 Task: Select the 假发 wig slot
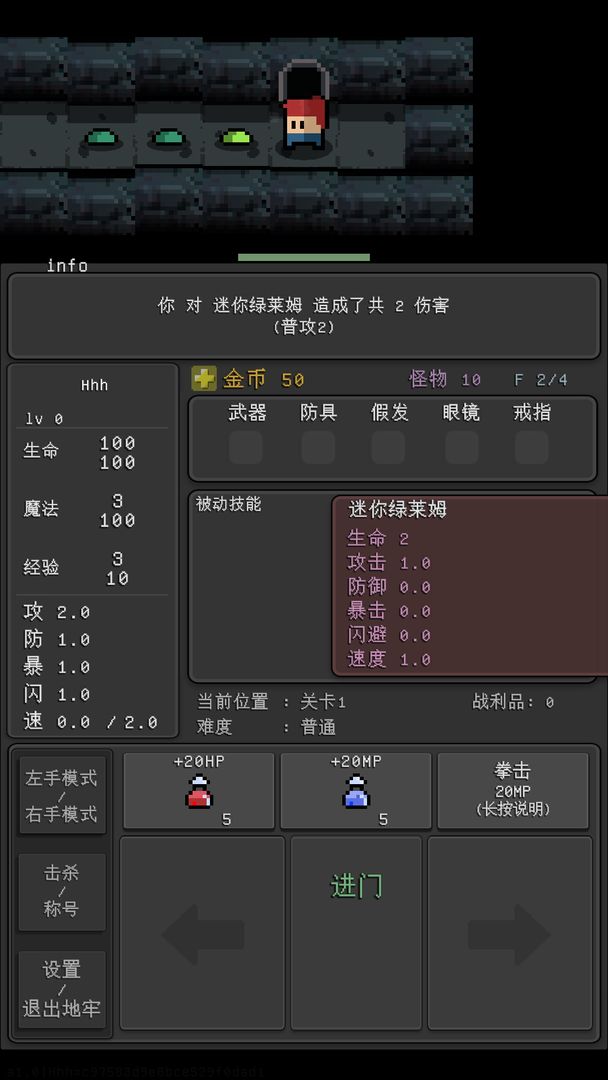pos(388,447)
